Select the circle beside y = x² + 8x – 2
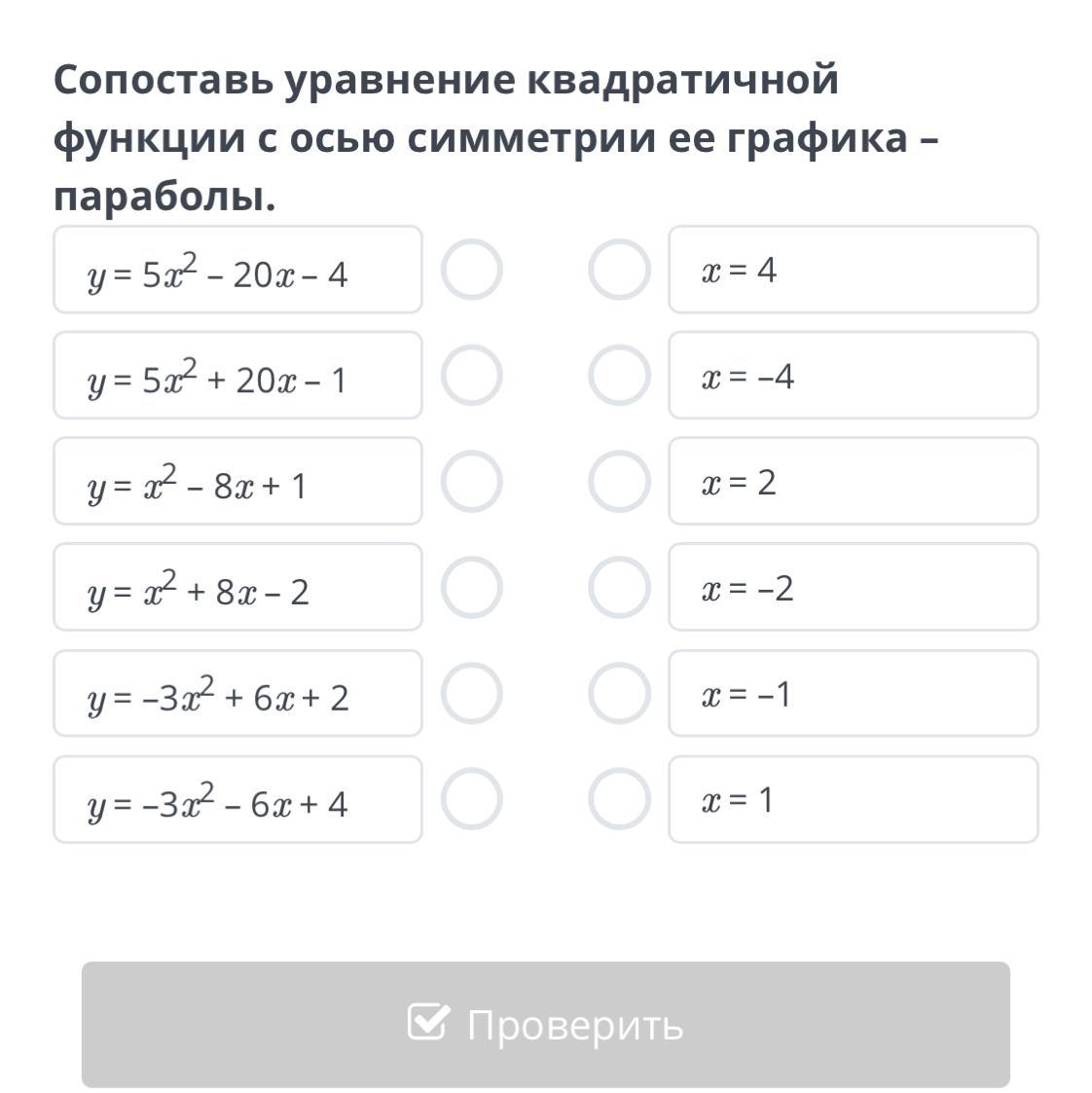The height and width of the screenshot is (1093, 1092). coord(472,587)
